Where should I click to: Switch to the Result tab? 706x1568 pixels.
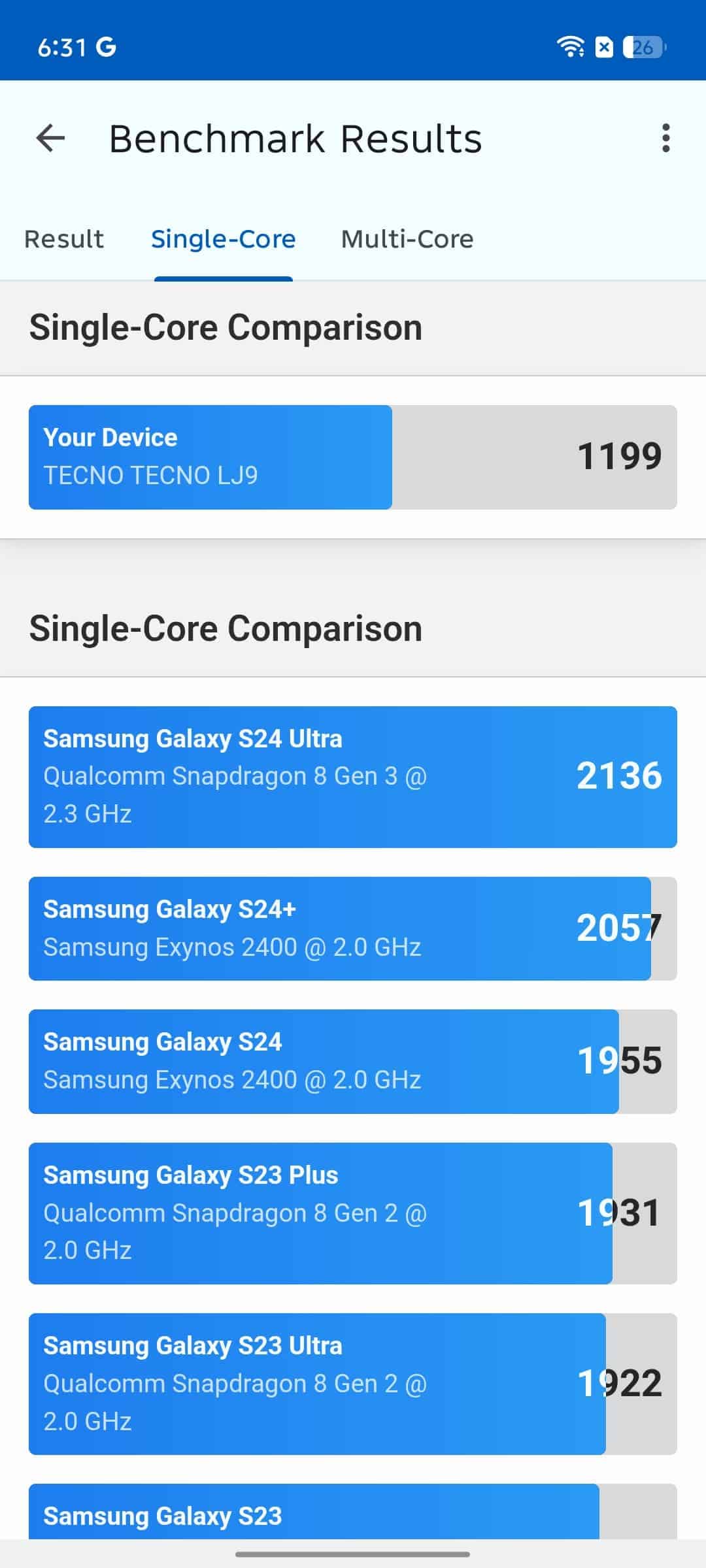(64, 239)
